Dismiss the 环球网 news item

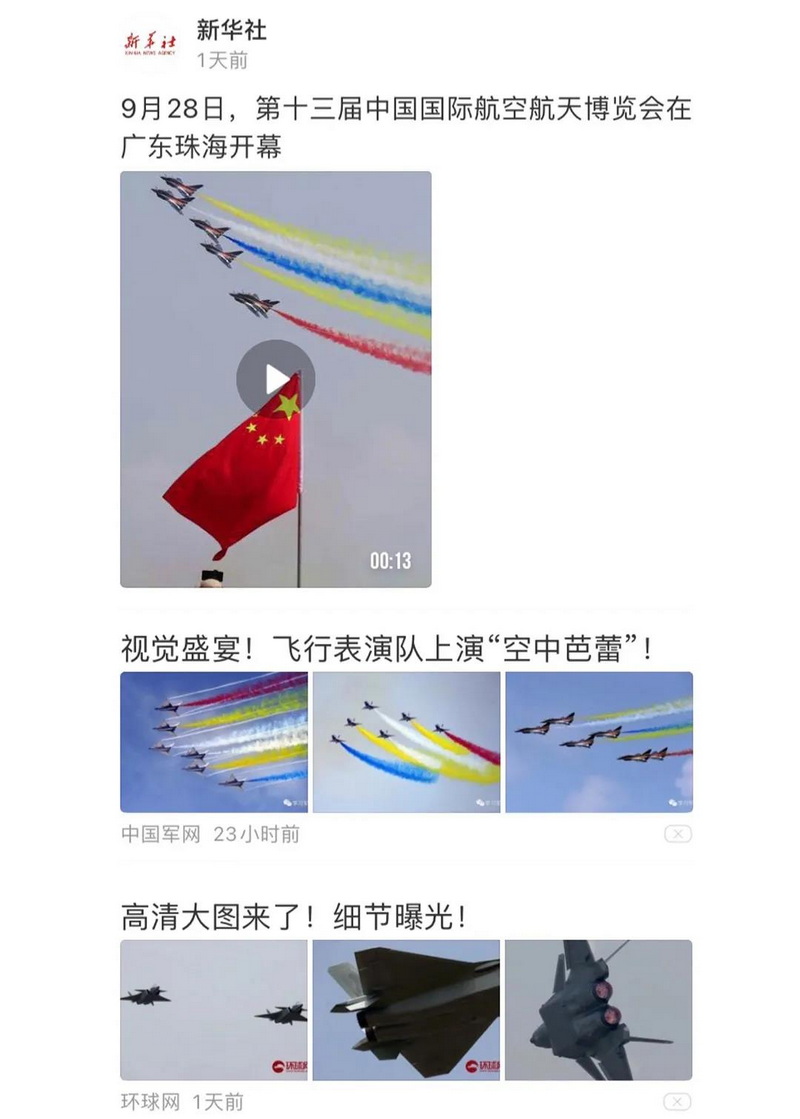click(677, 1101)
